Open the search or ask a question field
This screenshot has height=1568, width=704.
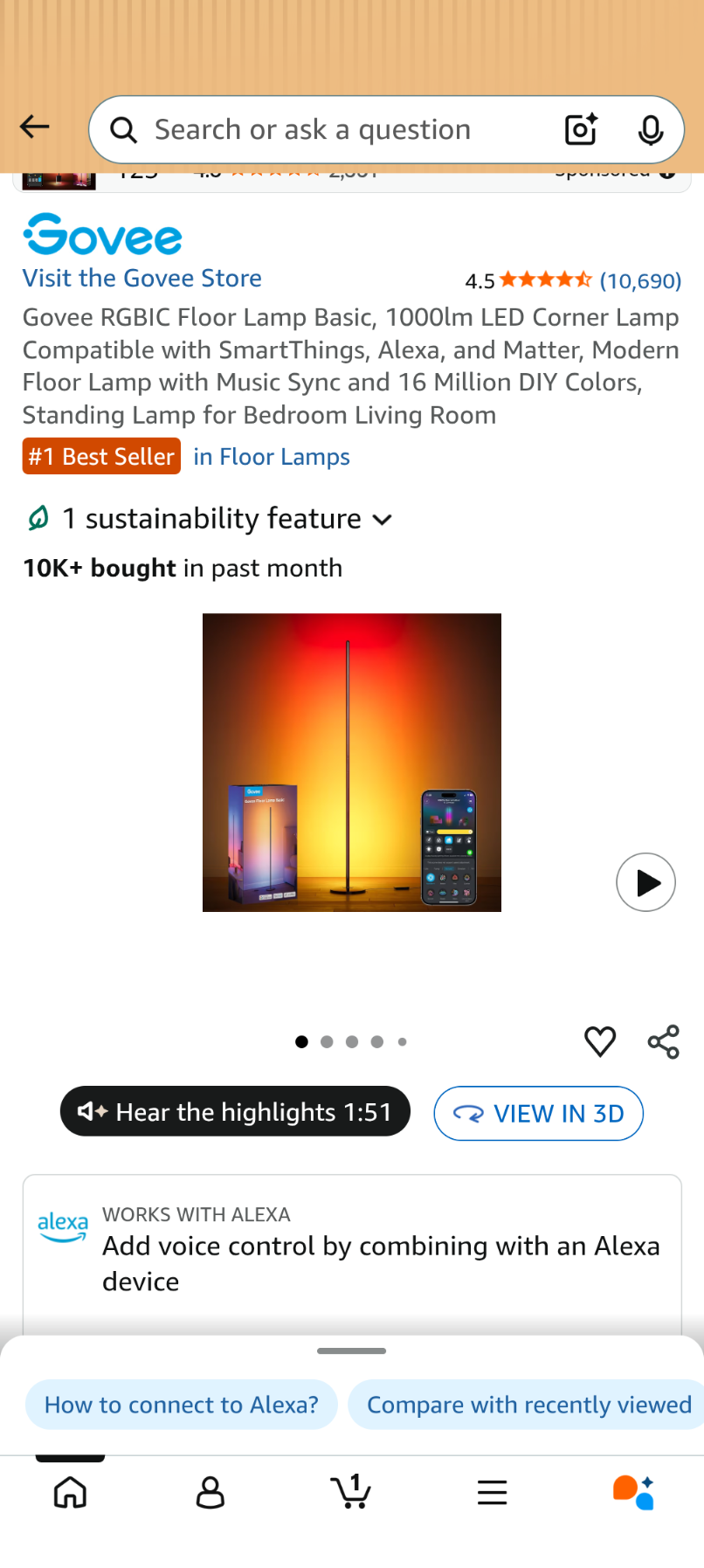332,130
